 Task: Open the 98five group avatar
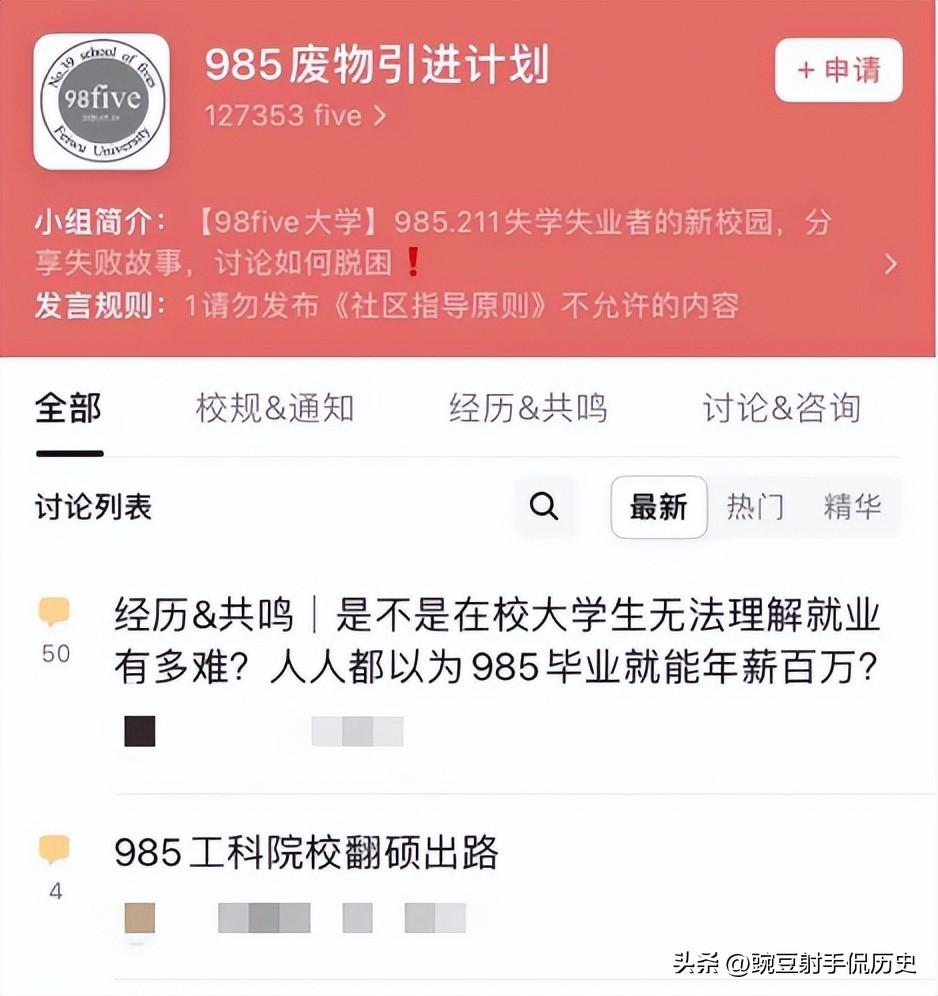tap(101, 101)
